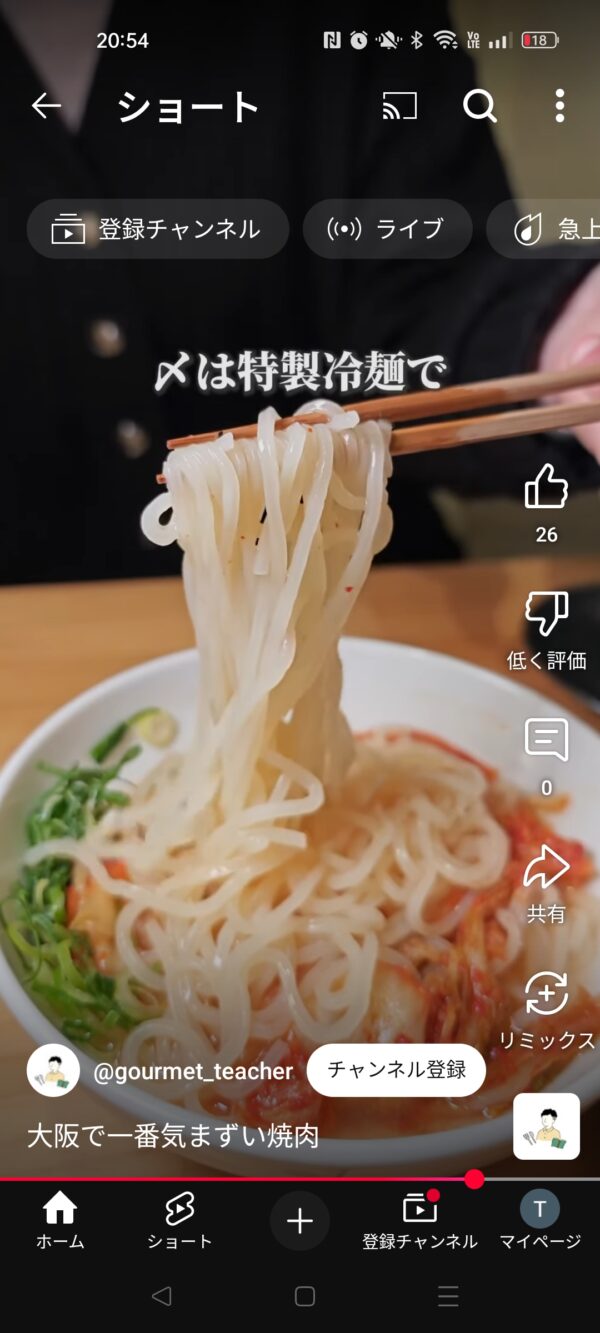This screenshot has width=600, height=1333.
Task: Subscribe with the チャンネル登録 button
Action: [396, 1070]
